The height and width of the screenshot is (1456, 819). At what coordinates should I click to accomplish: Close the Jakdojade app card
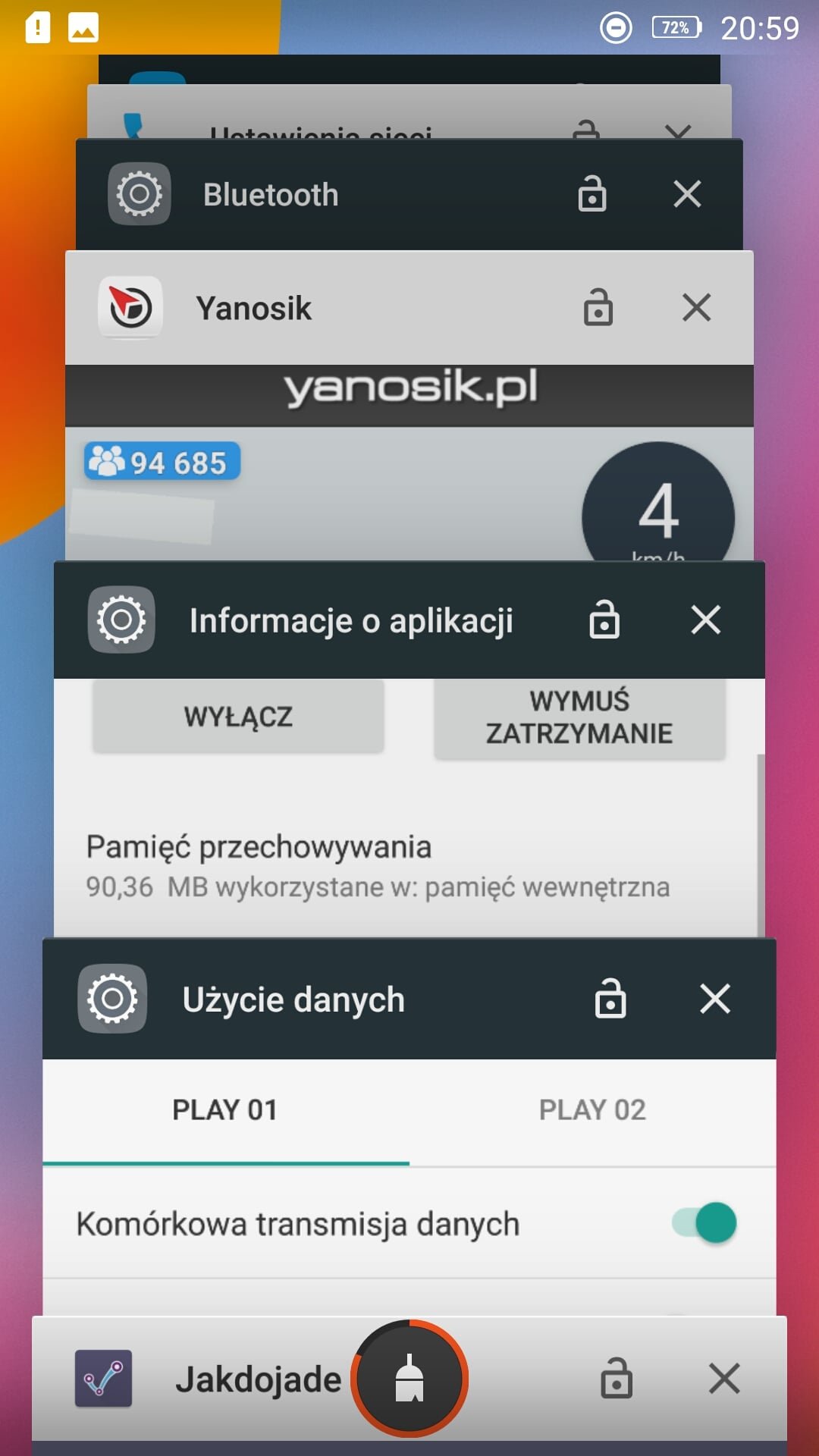click(x=724, y=1379)
